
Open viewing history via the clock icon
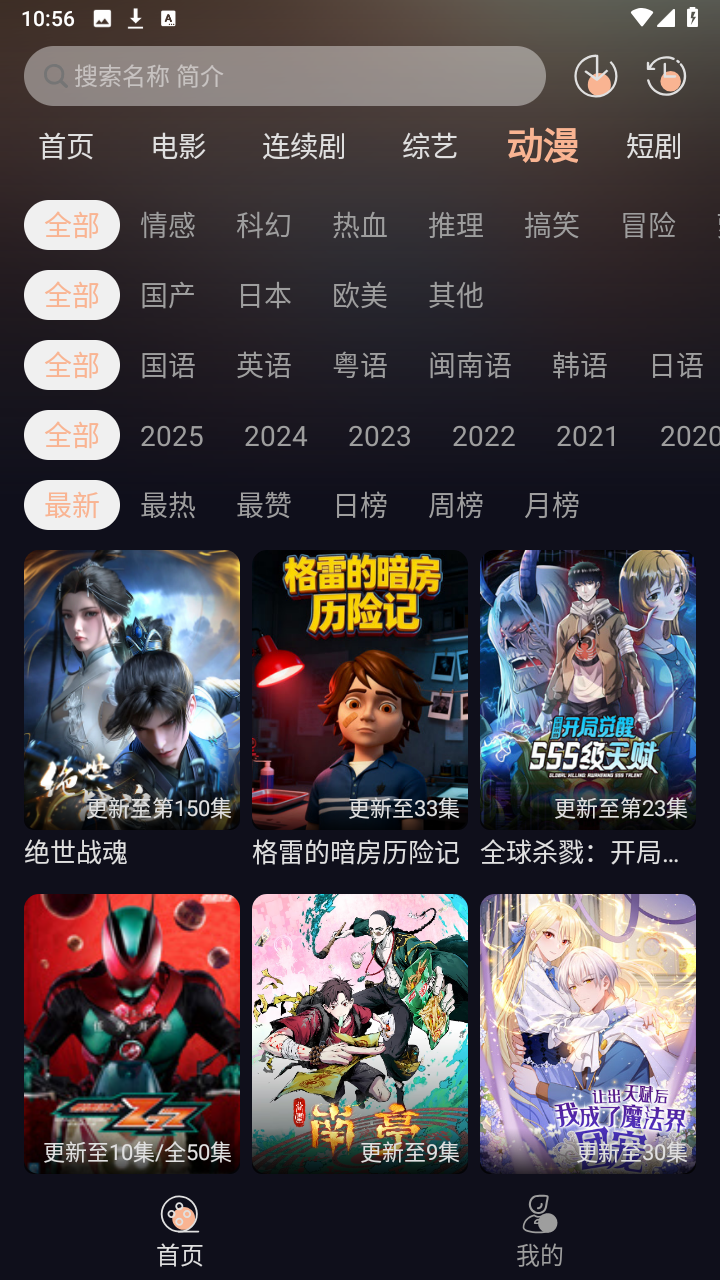click(666, 75)
